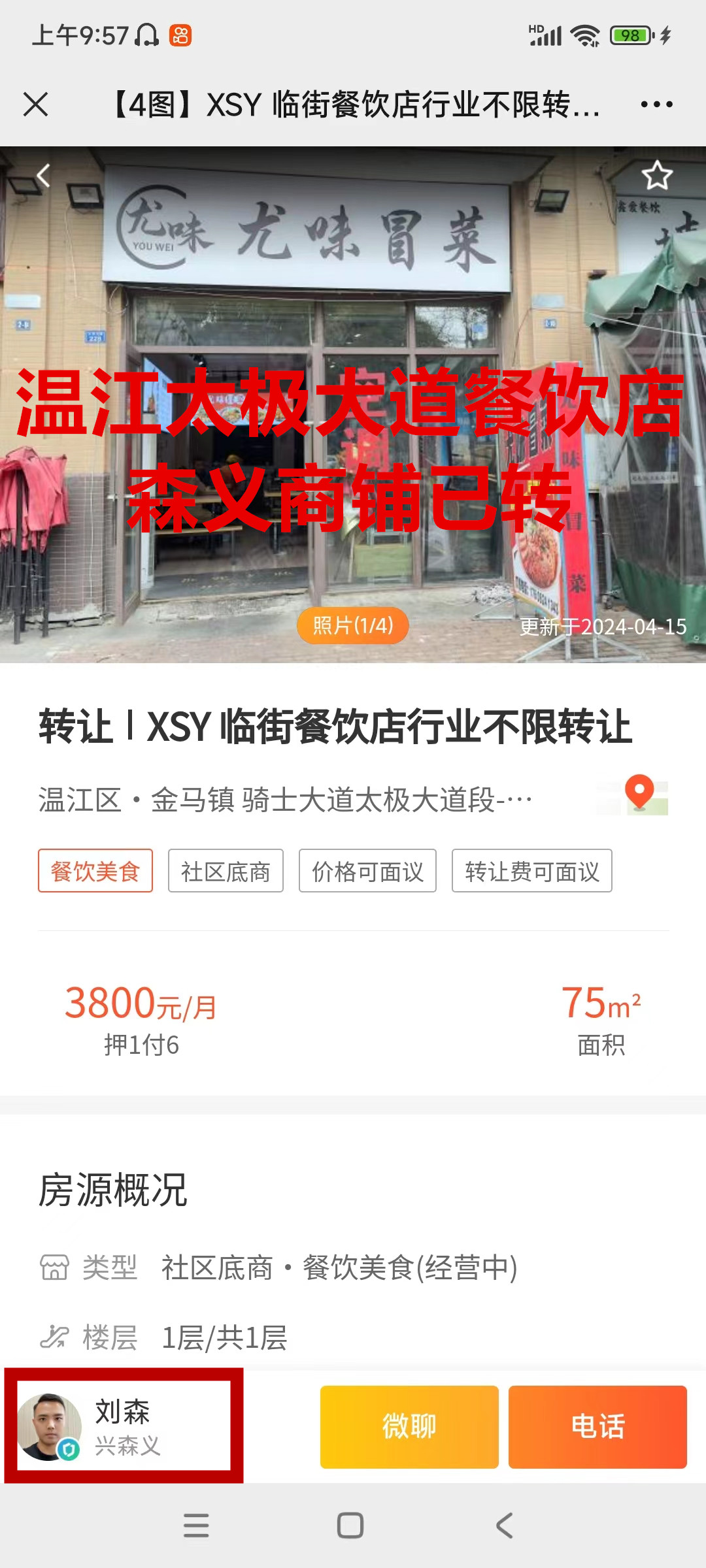706x1568 pixels.
Task: Tap the 餐饮美食 tag
Action: point(95,871)
